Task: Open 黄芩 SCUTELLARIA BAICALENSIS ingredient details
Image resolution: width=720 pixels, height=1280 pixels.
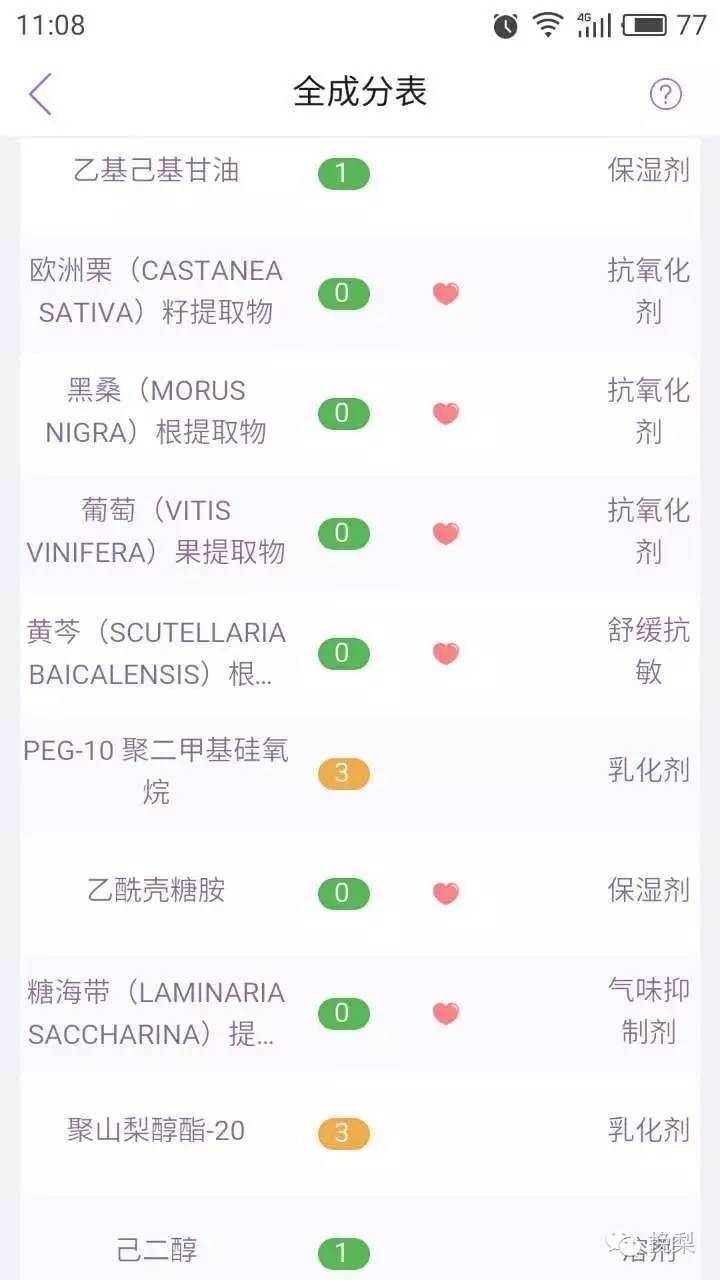Action: pyautogui.click(x=360, y=653)
